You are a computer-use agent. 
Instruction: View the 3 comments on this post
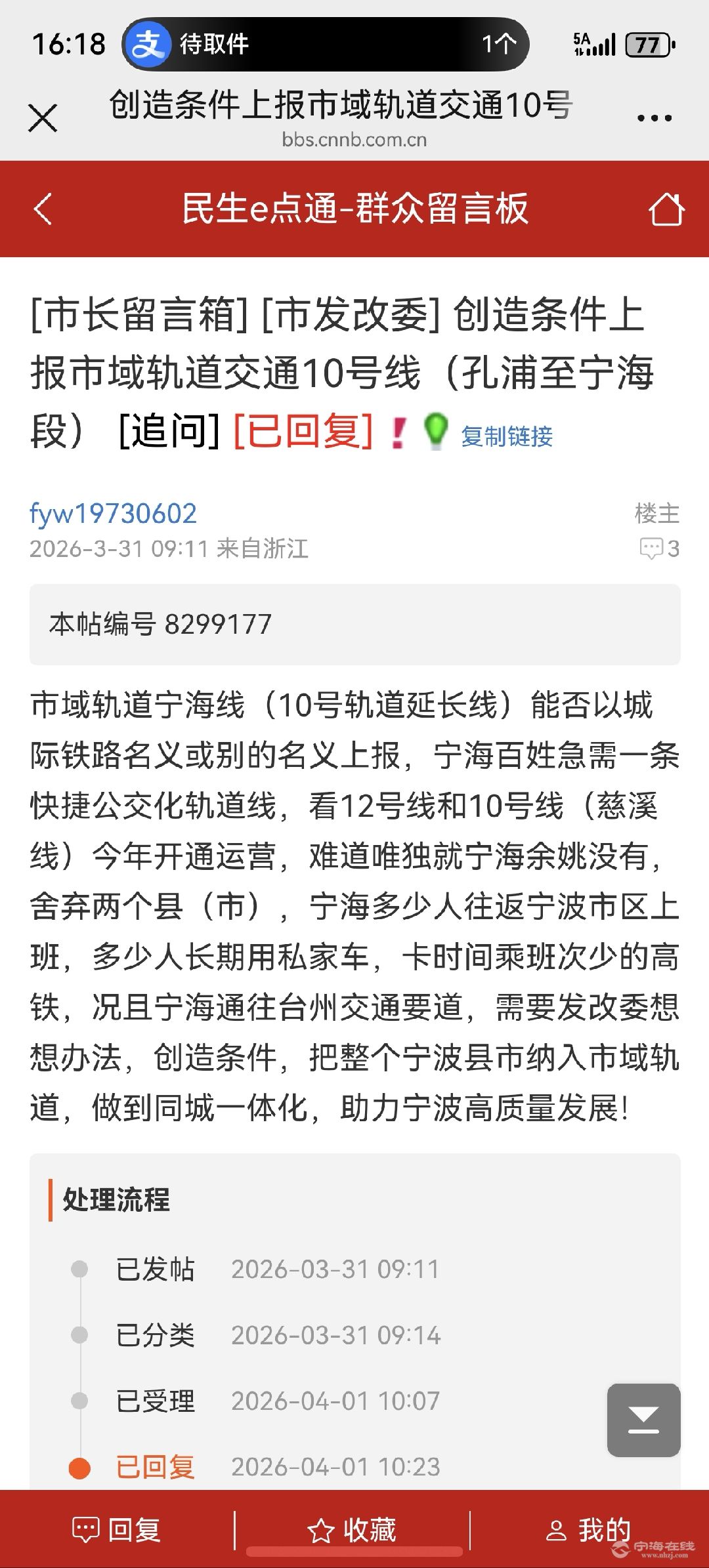(660, 548)
